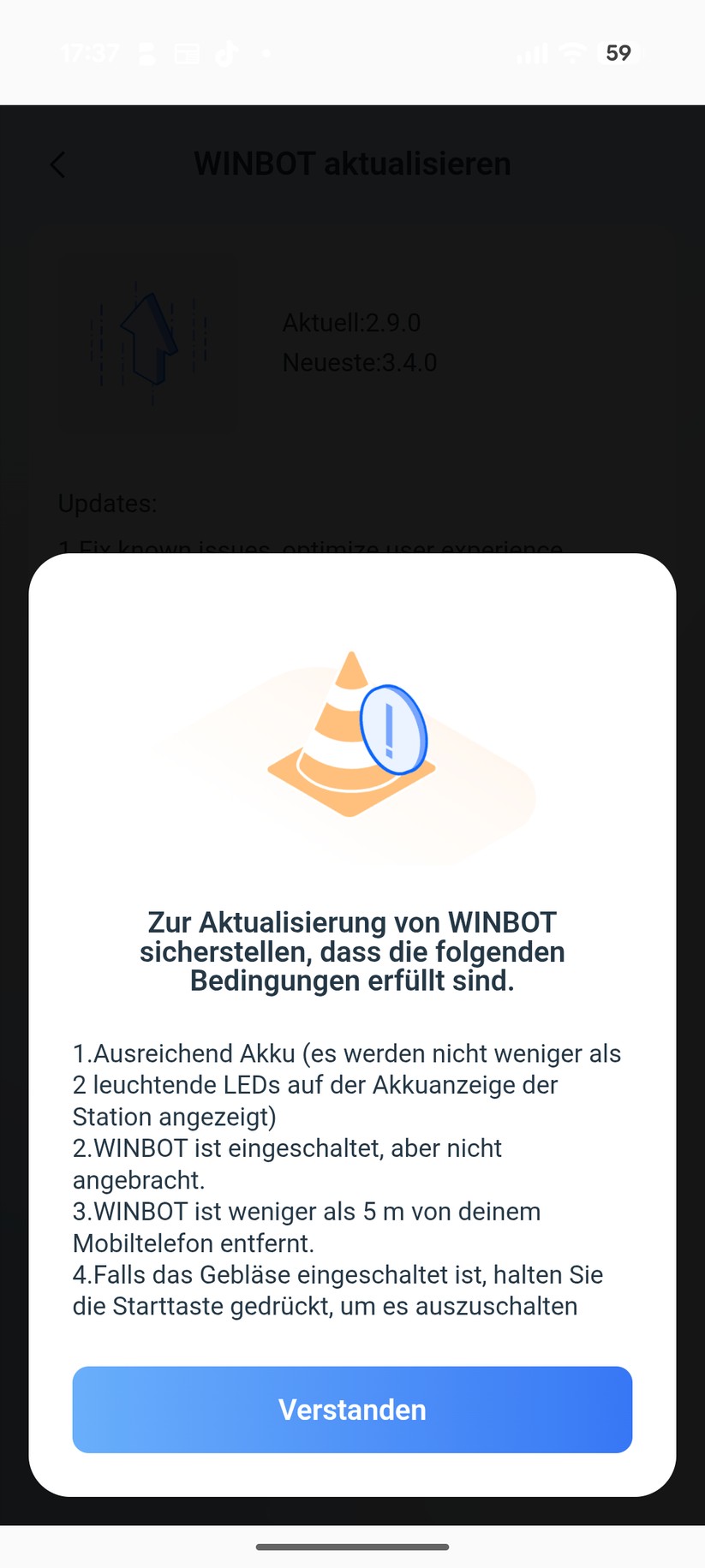
Task: Tap condition 1 about sufficient battery
Action: [347, 1085]
